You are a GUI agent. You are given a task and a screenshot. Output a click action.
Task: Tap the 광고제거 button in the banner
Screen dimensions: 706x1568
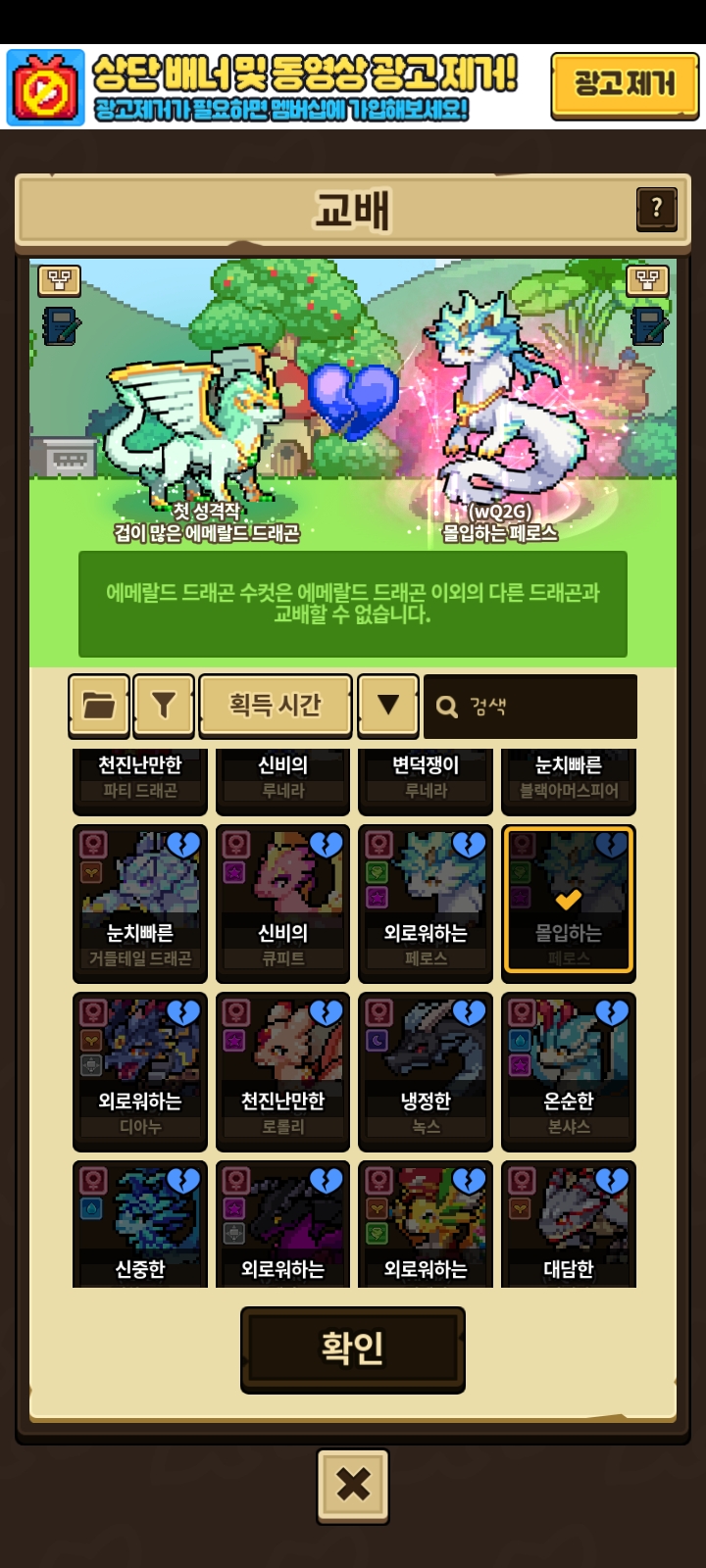tap(625, 85)
